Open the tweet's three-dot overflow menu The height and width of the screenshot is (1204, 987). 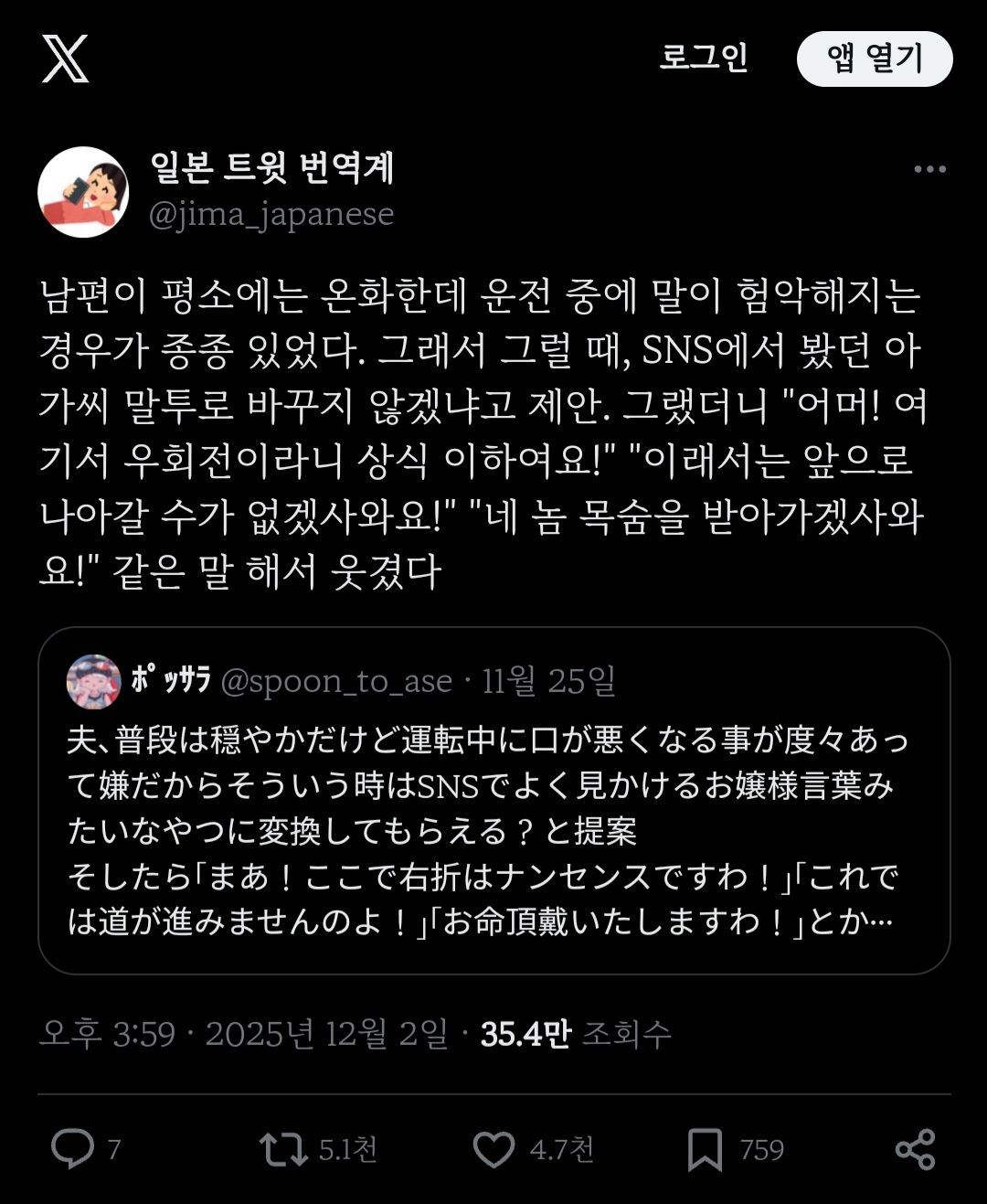coord(929,169)
